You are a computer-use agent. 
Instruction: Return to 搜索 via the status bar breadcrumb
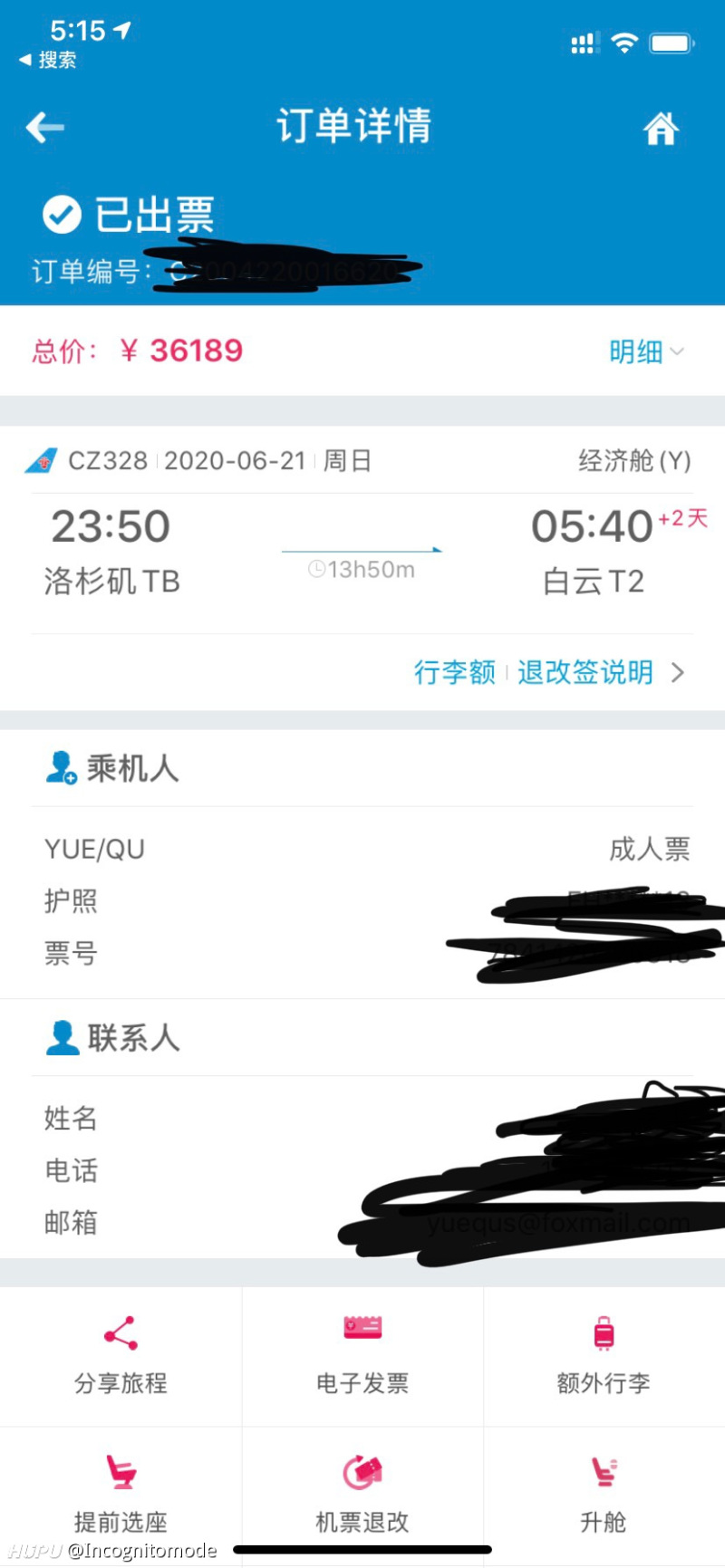[48, 60]
